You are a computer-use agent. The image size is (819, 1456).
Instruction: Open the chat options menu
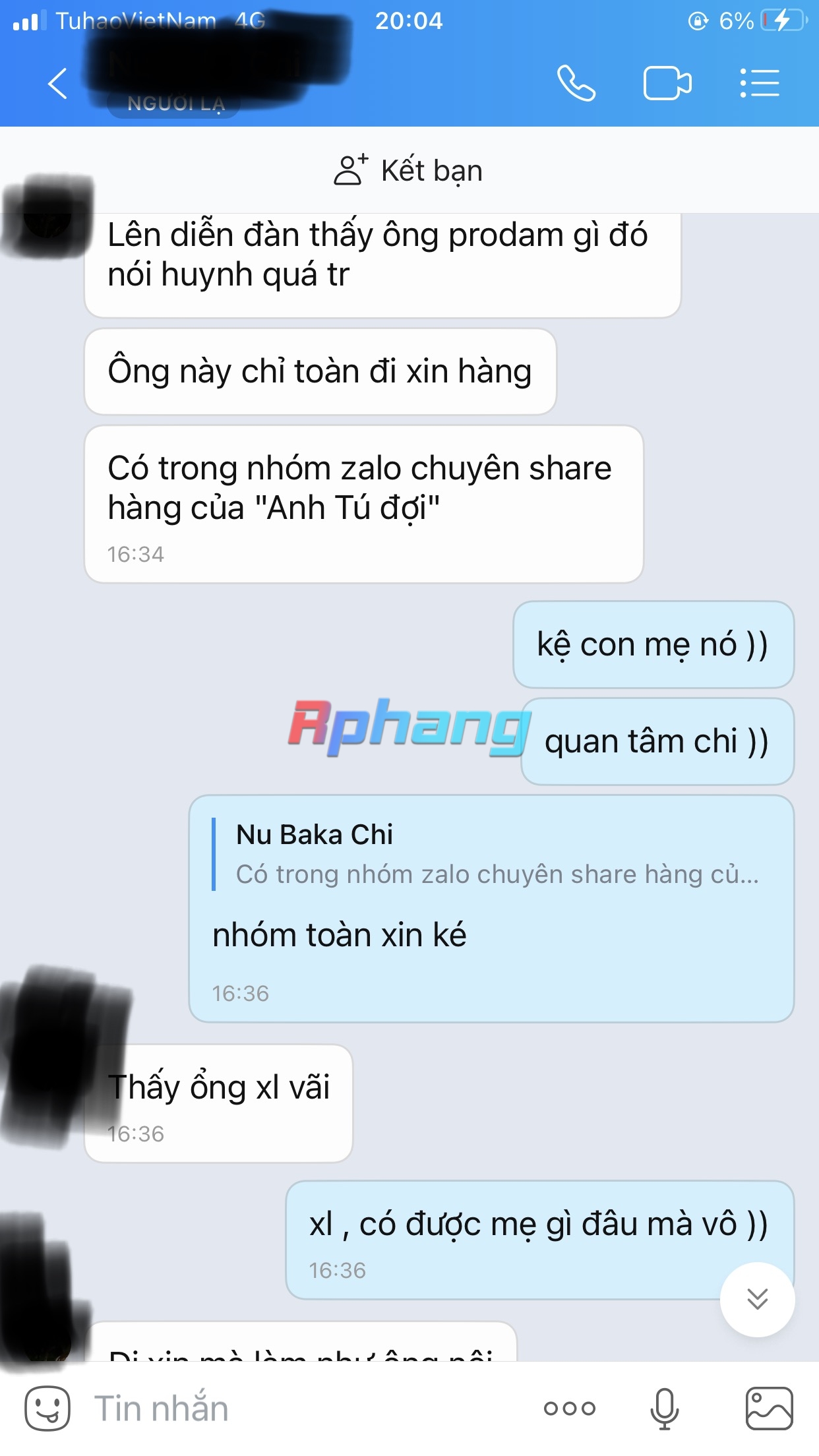(759, 83)
